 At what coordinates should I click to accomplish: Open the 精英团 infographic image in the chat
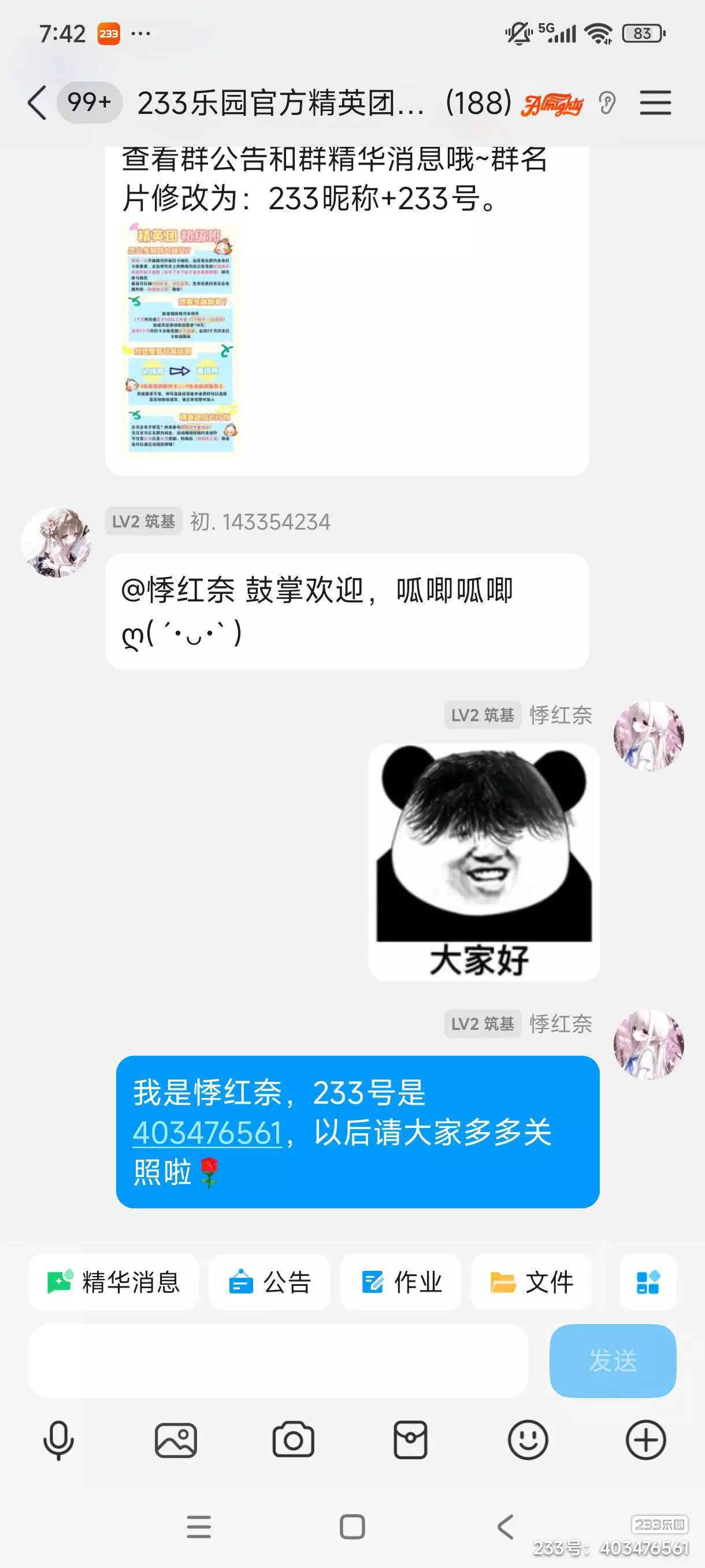[x=181, y=339]
